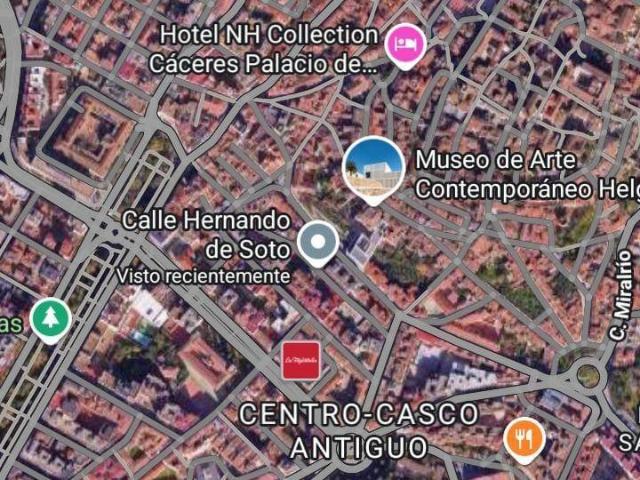The image size is (640, 480).
Task: Select the Museo de Arte Contemporáneo photo marker
Action: click(x=373, y=167)
